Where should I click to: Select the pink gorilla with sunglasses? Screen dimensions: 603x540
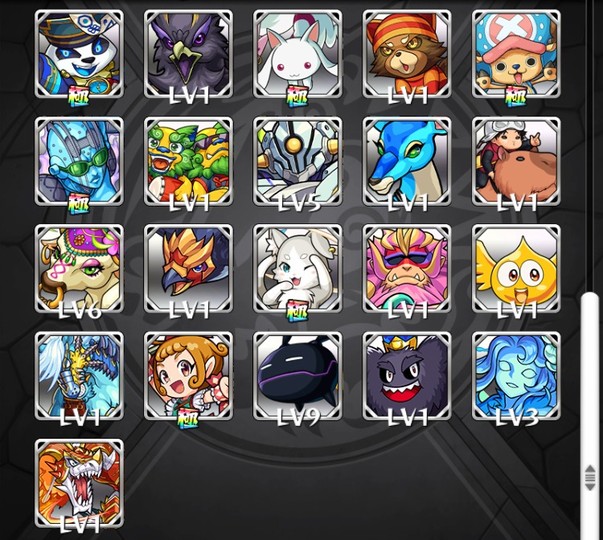406,268
